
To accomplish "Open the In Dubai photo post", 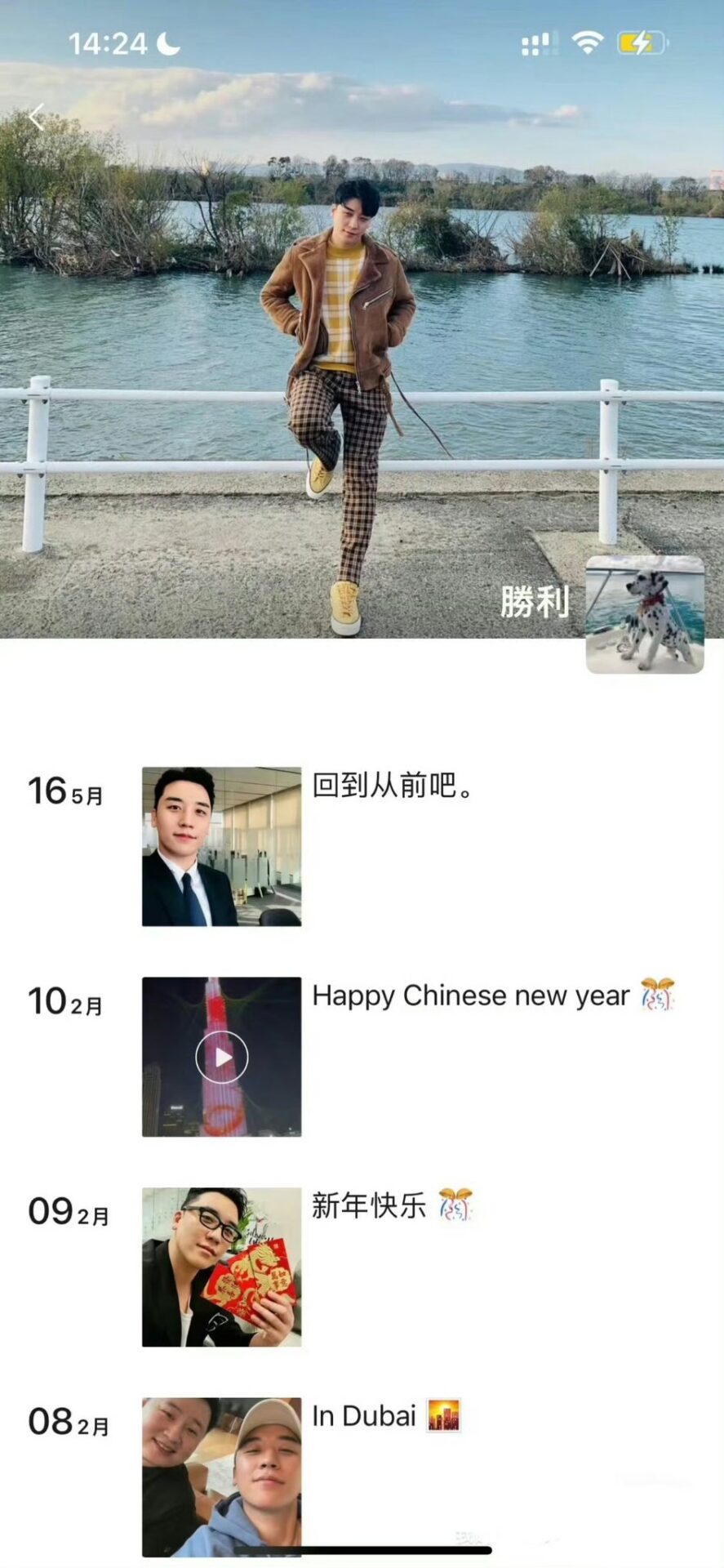I will [221, 1477].
